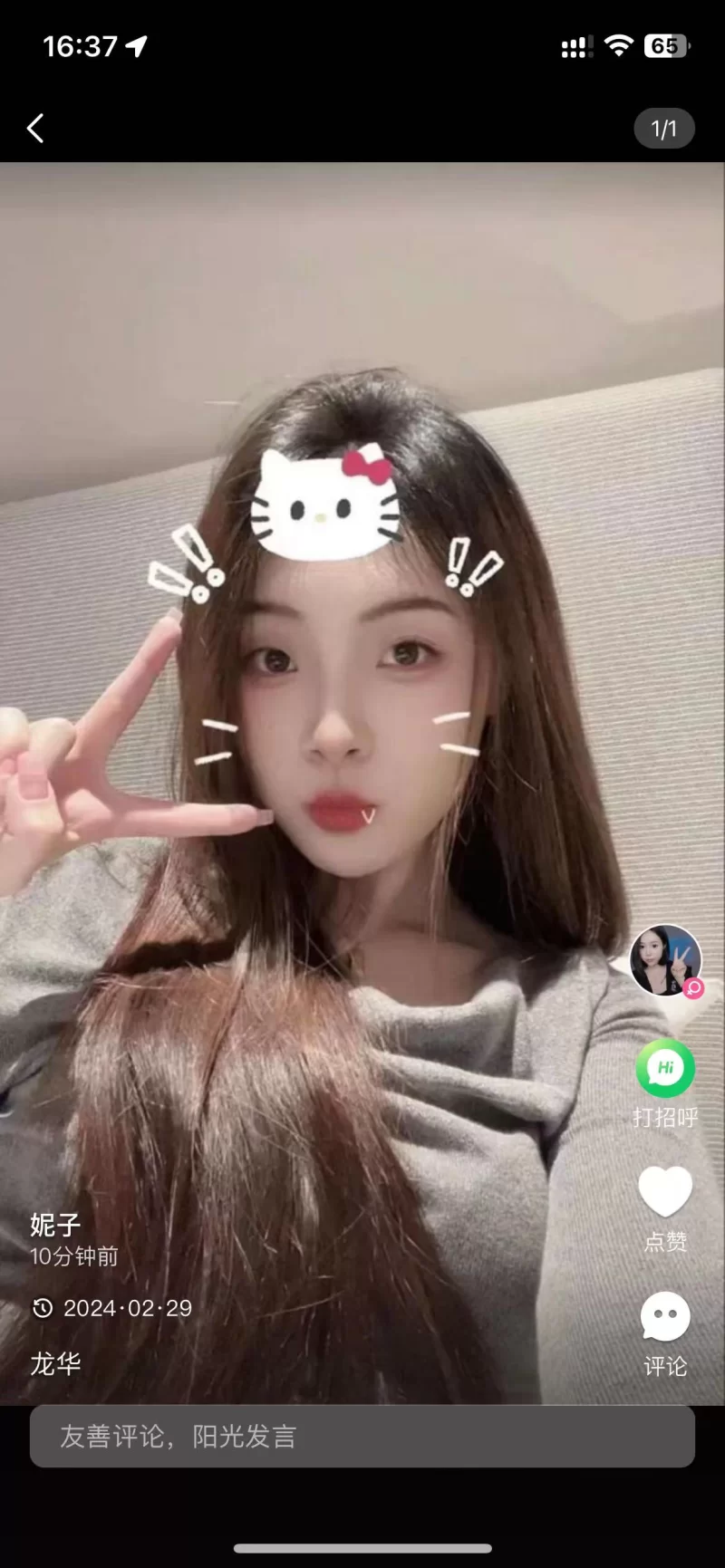Open comments via the 评论 bubble
This screenshot has width=725, height=1568.
pos(665,1317)
